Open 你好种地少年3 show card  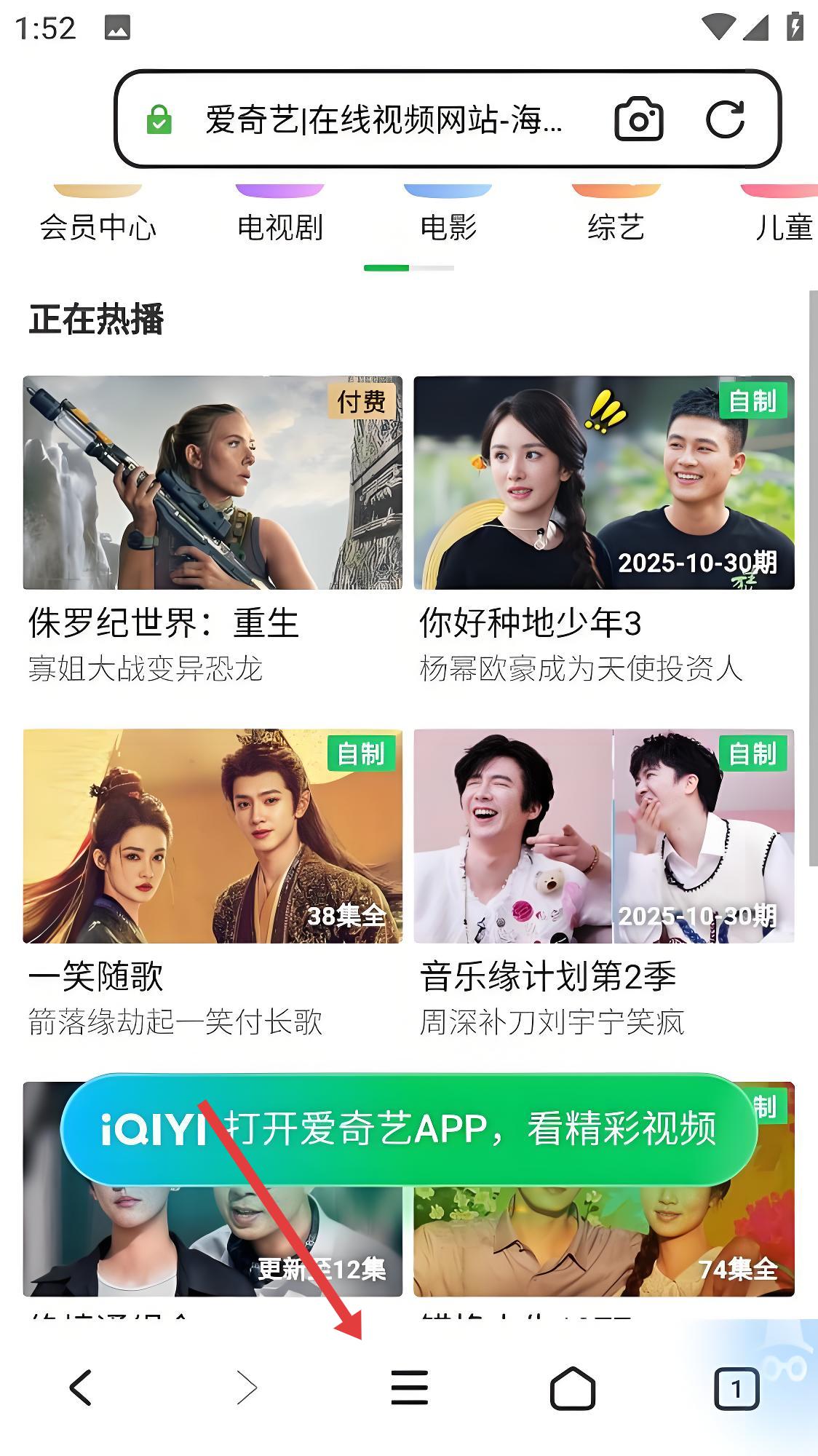coord(603,483)
